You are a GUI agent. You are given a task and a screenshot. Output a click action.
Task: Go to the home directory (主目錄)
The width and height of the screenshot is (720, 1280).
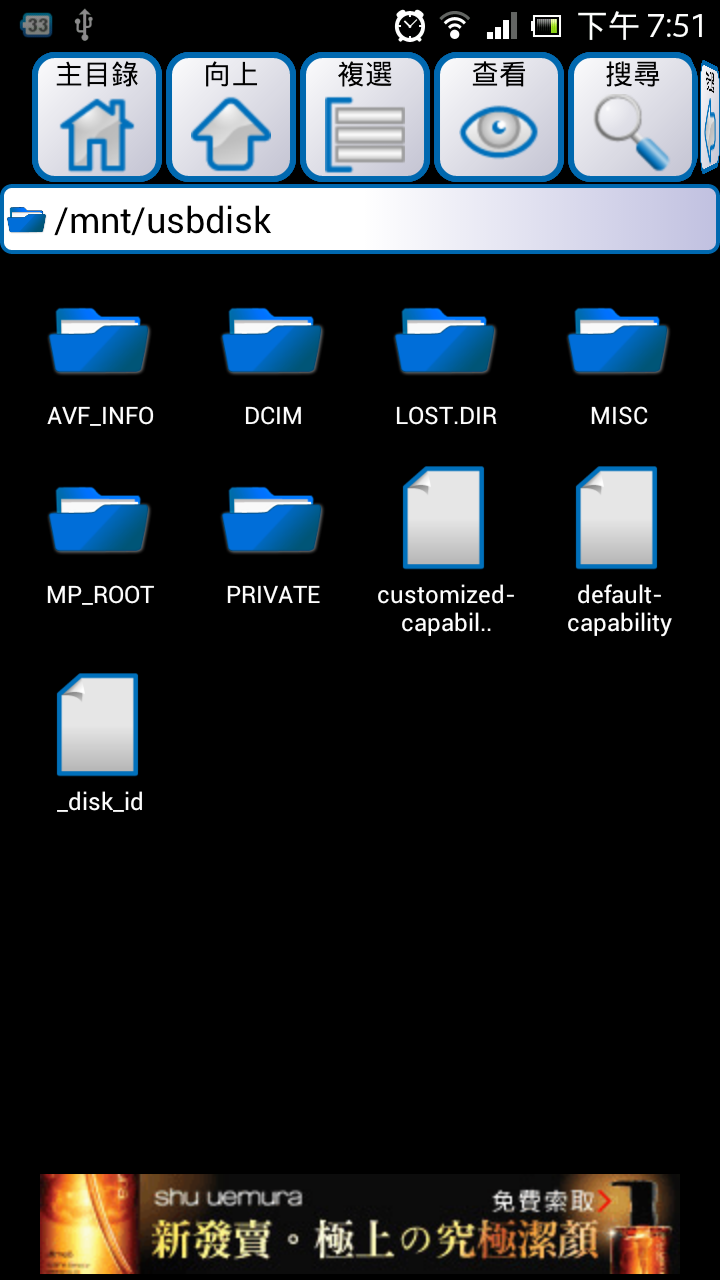point(97,117)
